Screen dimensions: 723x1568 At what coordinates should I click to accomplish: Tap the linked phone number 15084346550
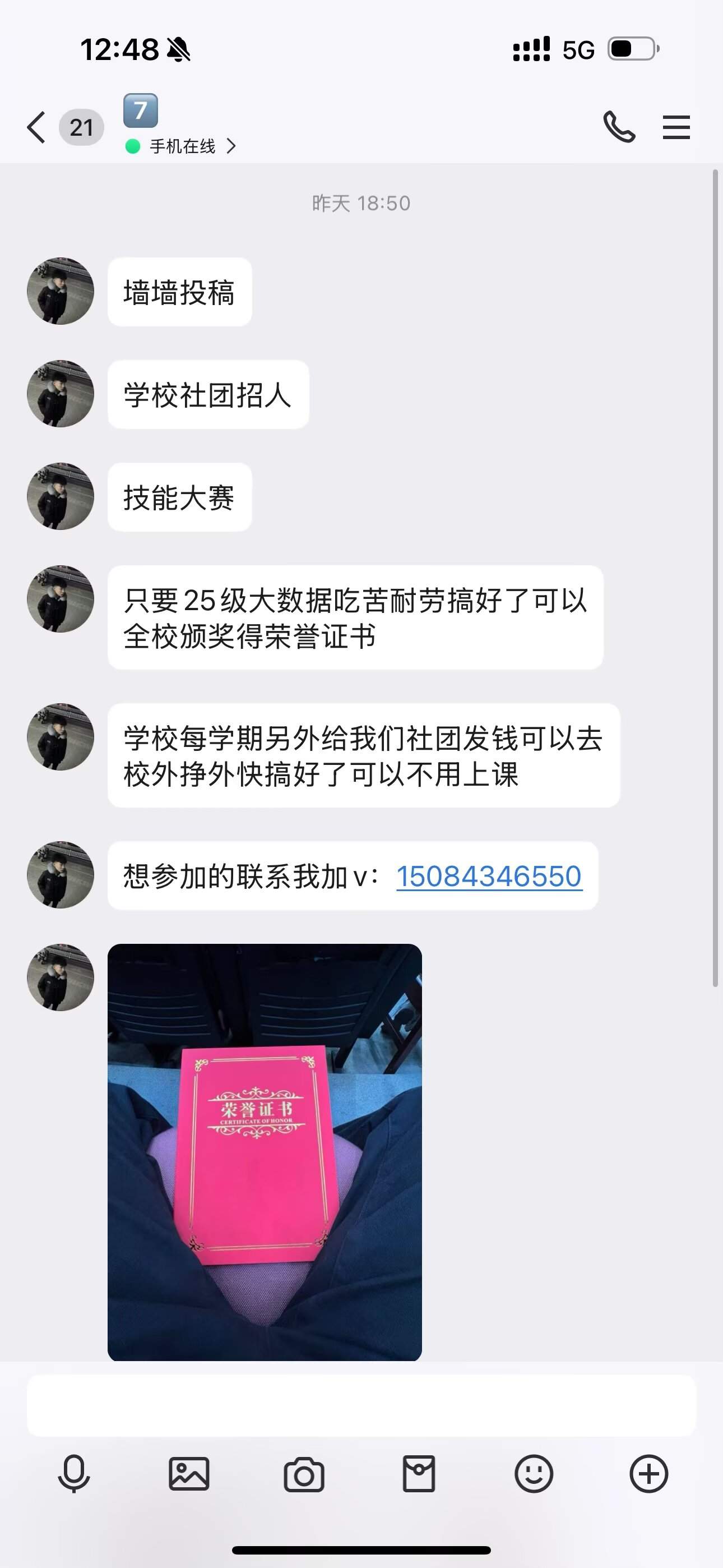pos(489,877)
